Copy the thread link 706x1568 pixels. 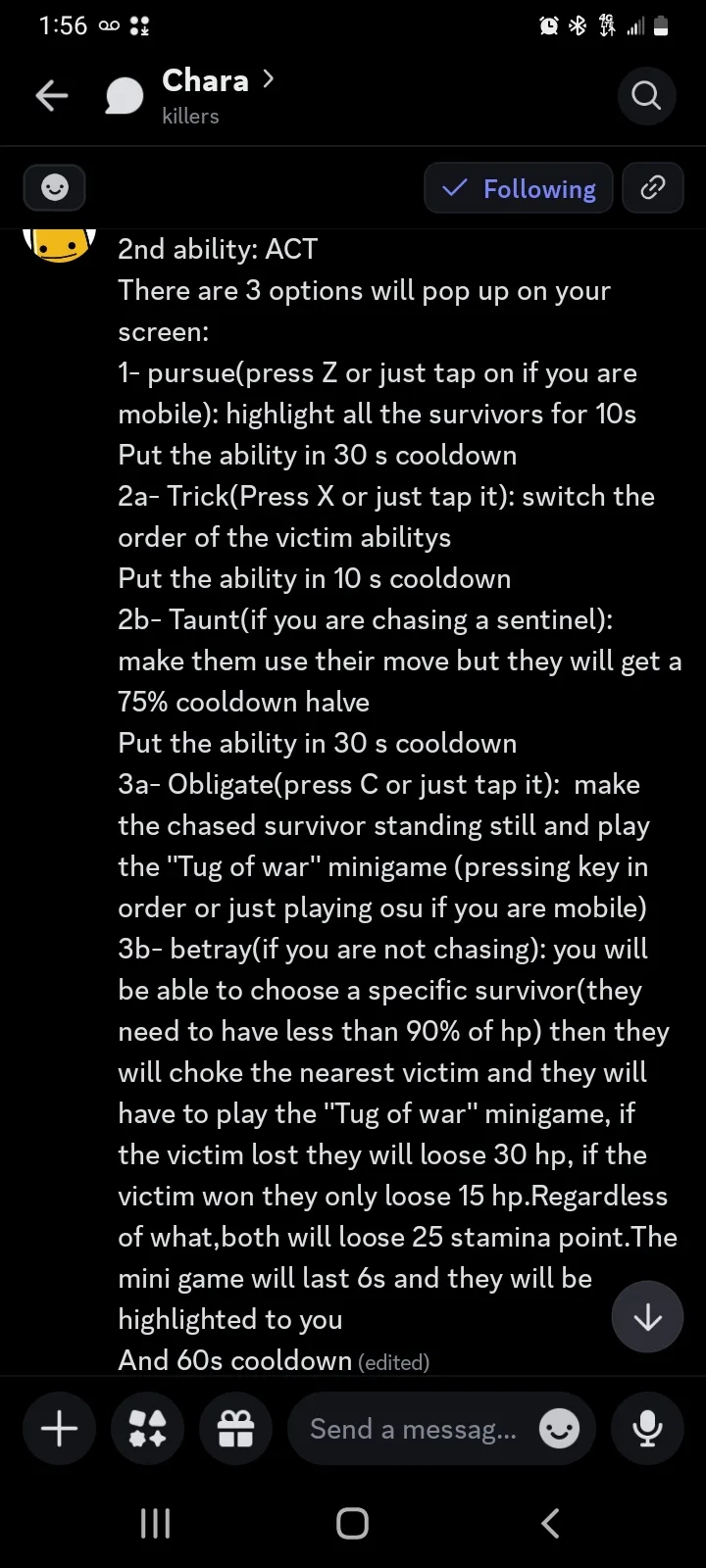(653, 188)
